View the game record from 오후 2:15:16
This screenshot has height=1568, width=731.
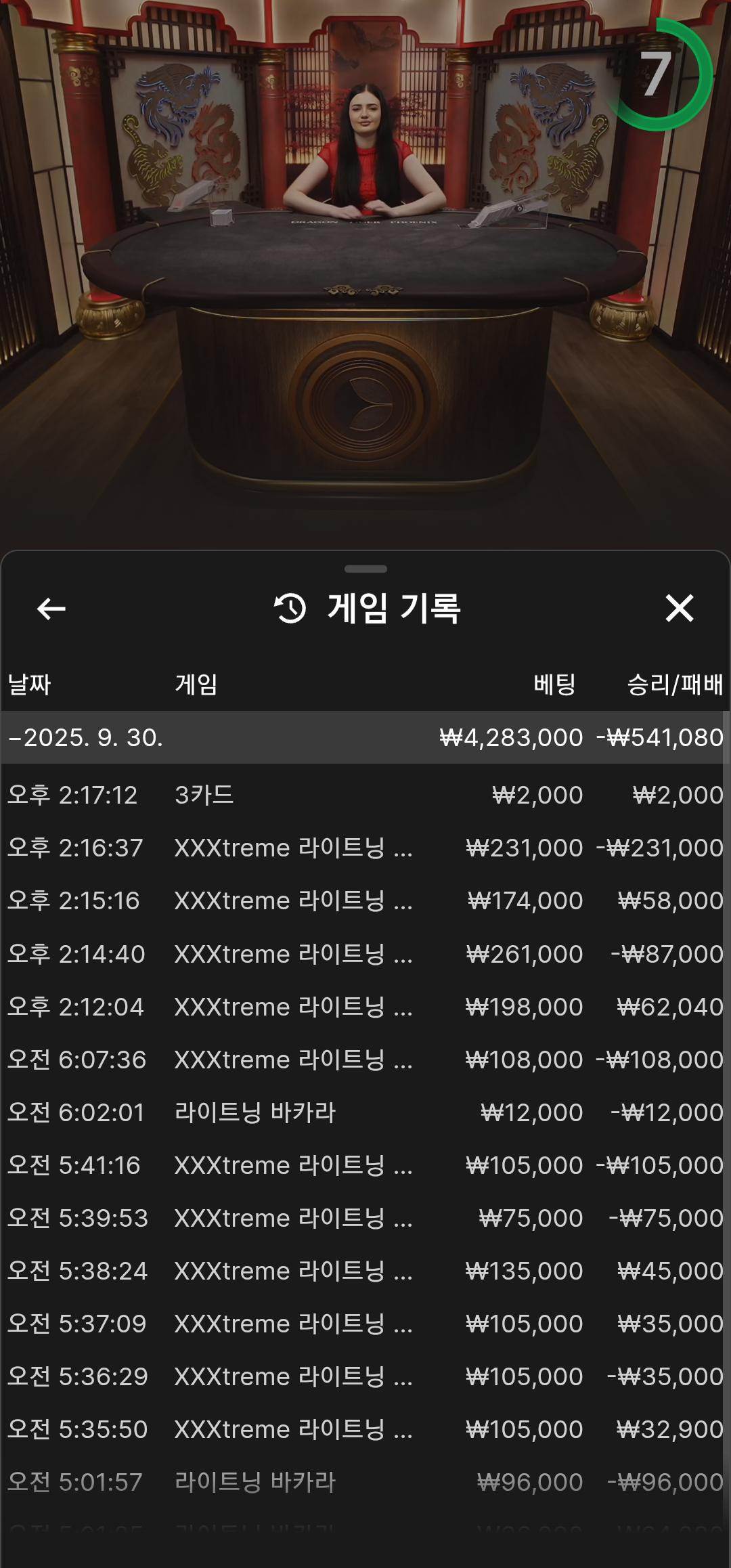(365, 900)
